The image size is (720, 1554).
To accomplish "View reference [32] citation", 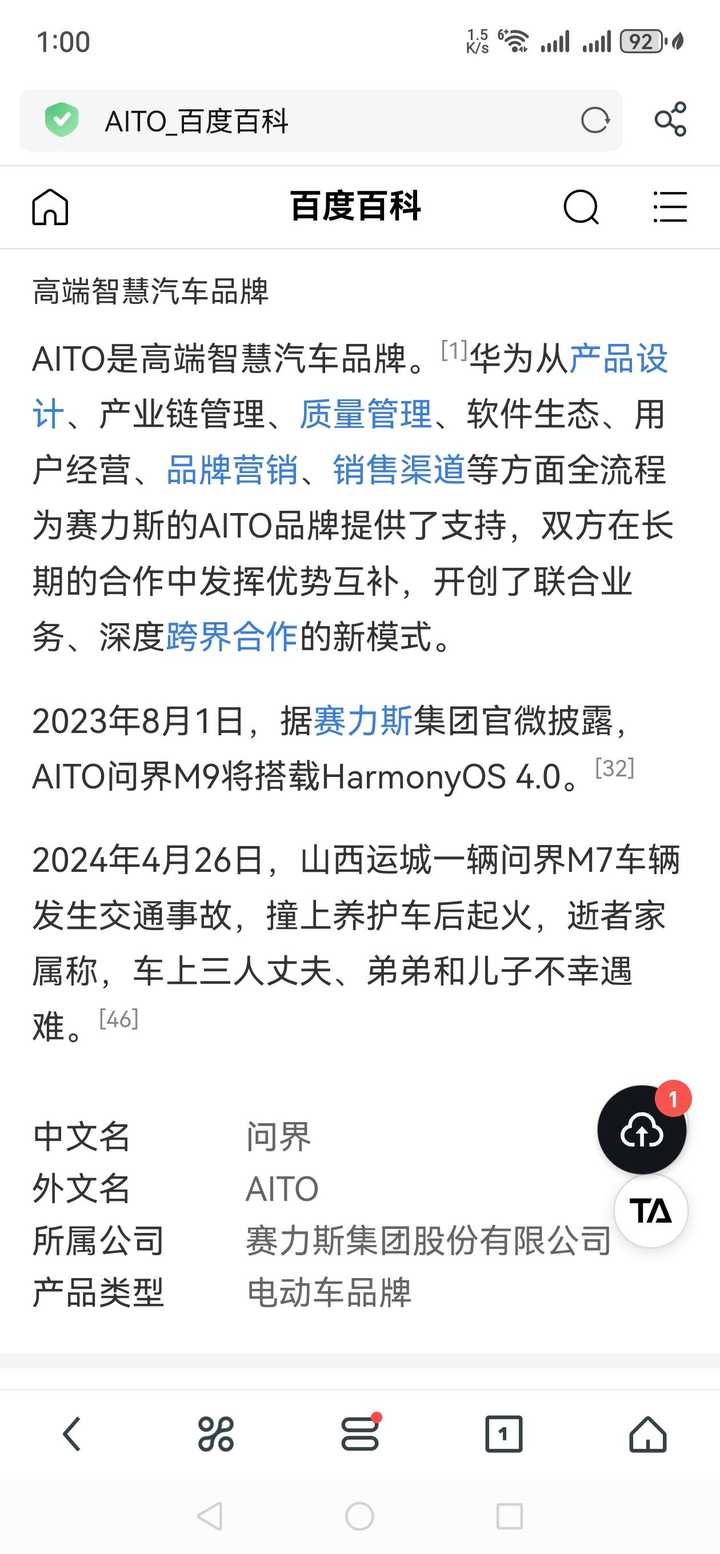I will [614, 768].
